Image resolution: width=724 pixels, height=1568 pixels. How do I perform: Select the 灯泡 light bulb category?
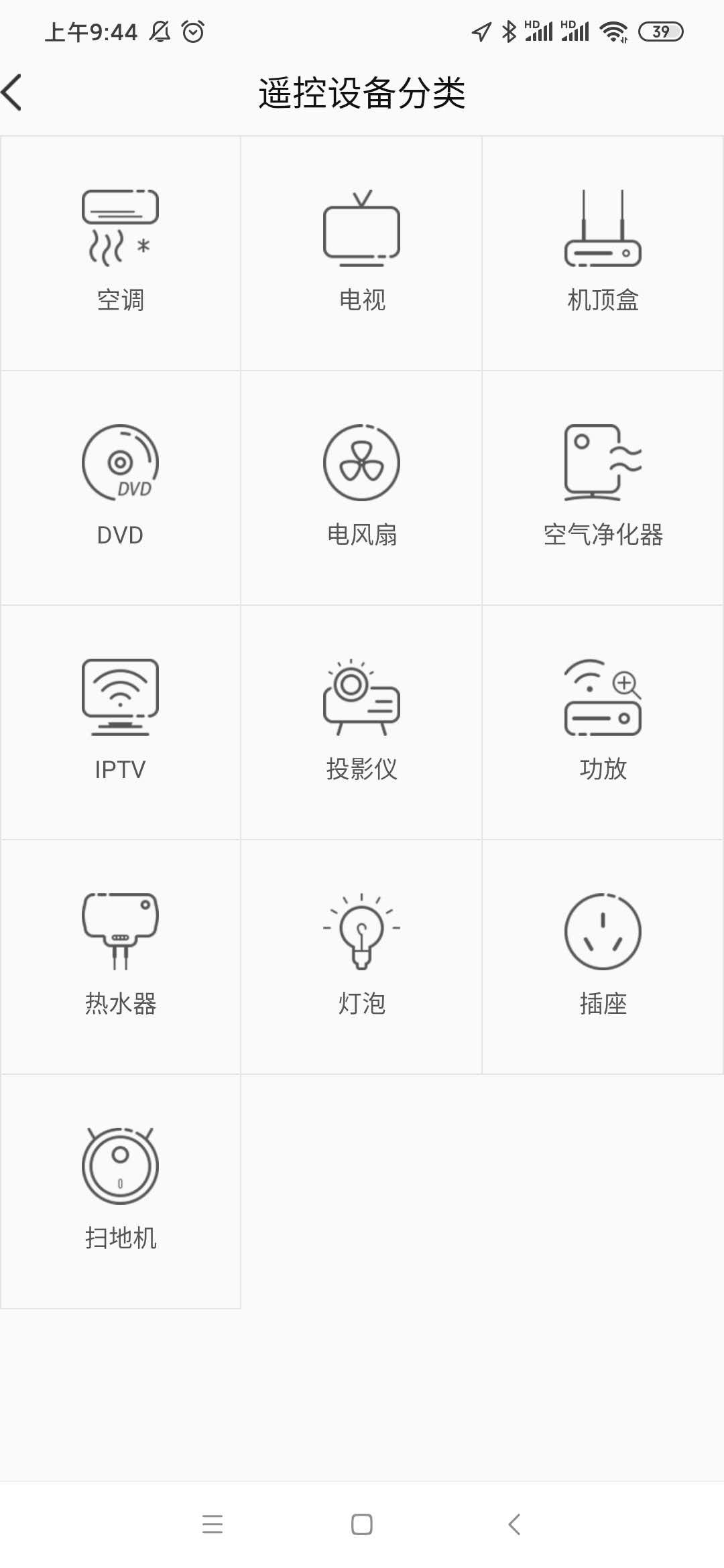[x=362, y=956]
